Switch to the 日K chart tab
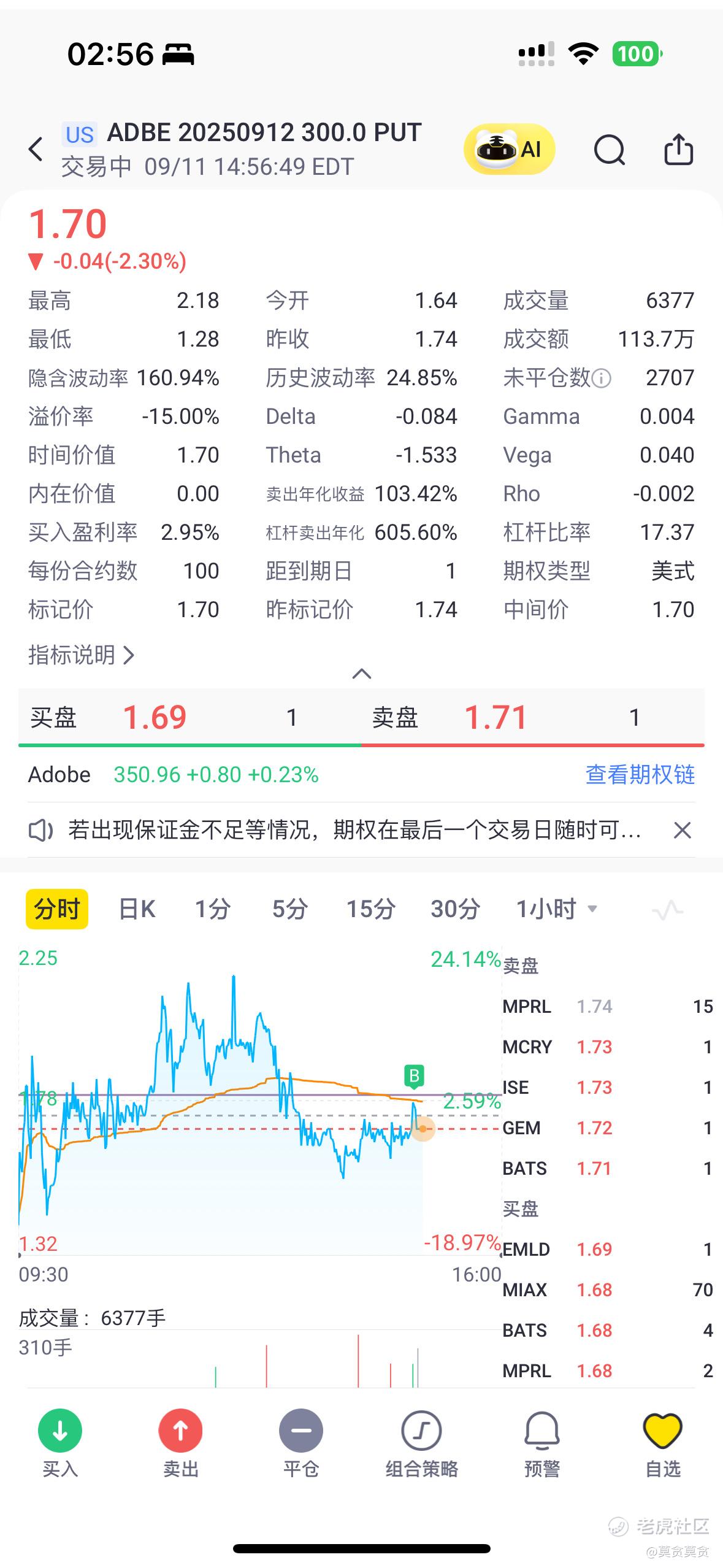Image resolution: width=723 pixels, height=1568 pixels. [137, 909]
